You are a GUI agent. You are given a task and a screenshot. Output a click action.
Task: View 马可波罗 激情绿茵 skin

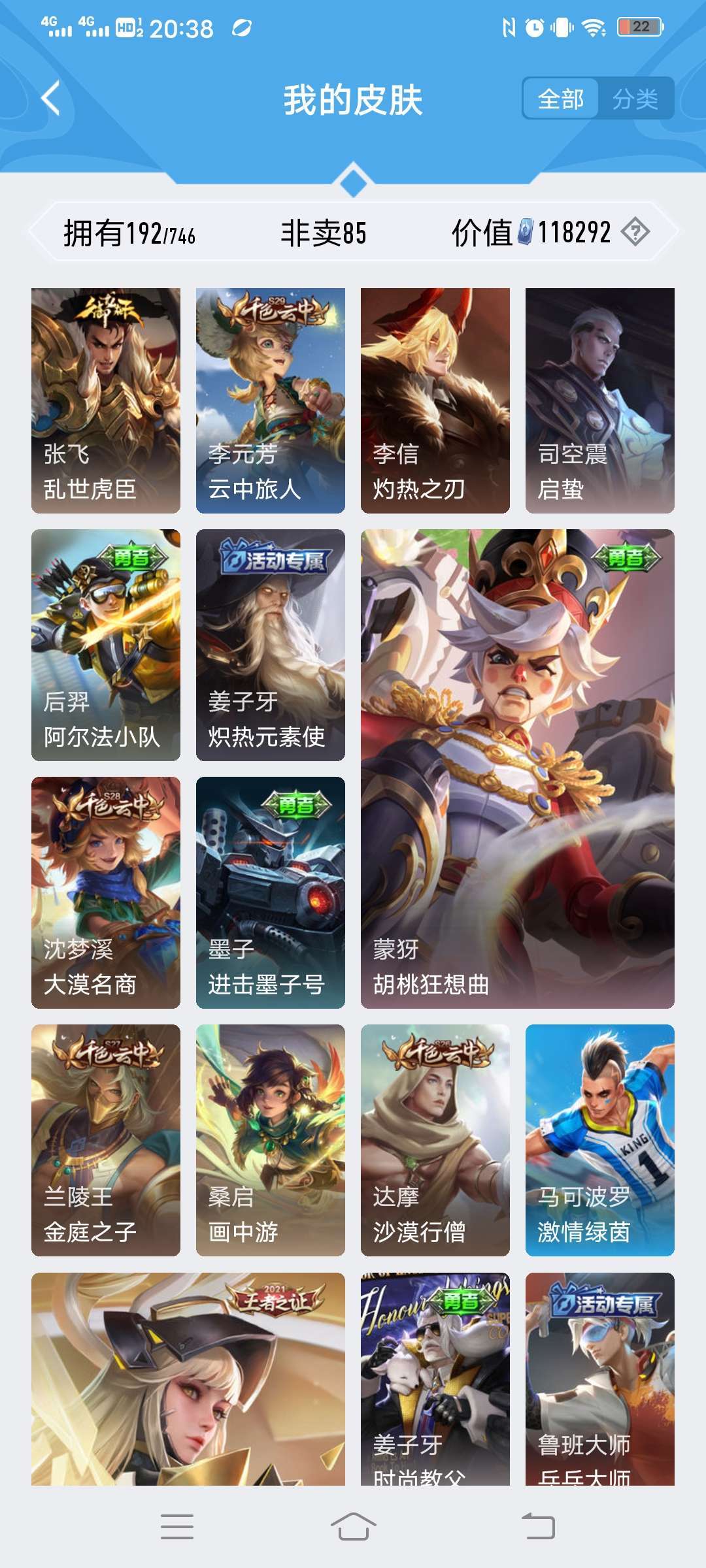[x=600, y=1140]
